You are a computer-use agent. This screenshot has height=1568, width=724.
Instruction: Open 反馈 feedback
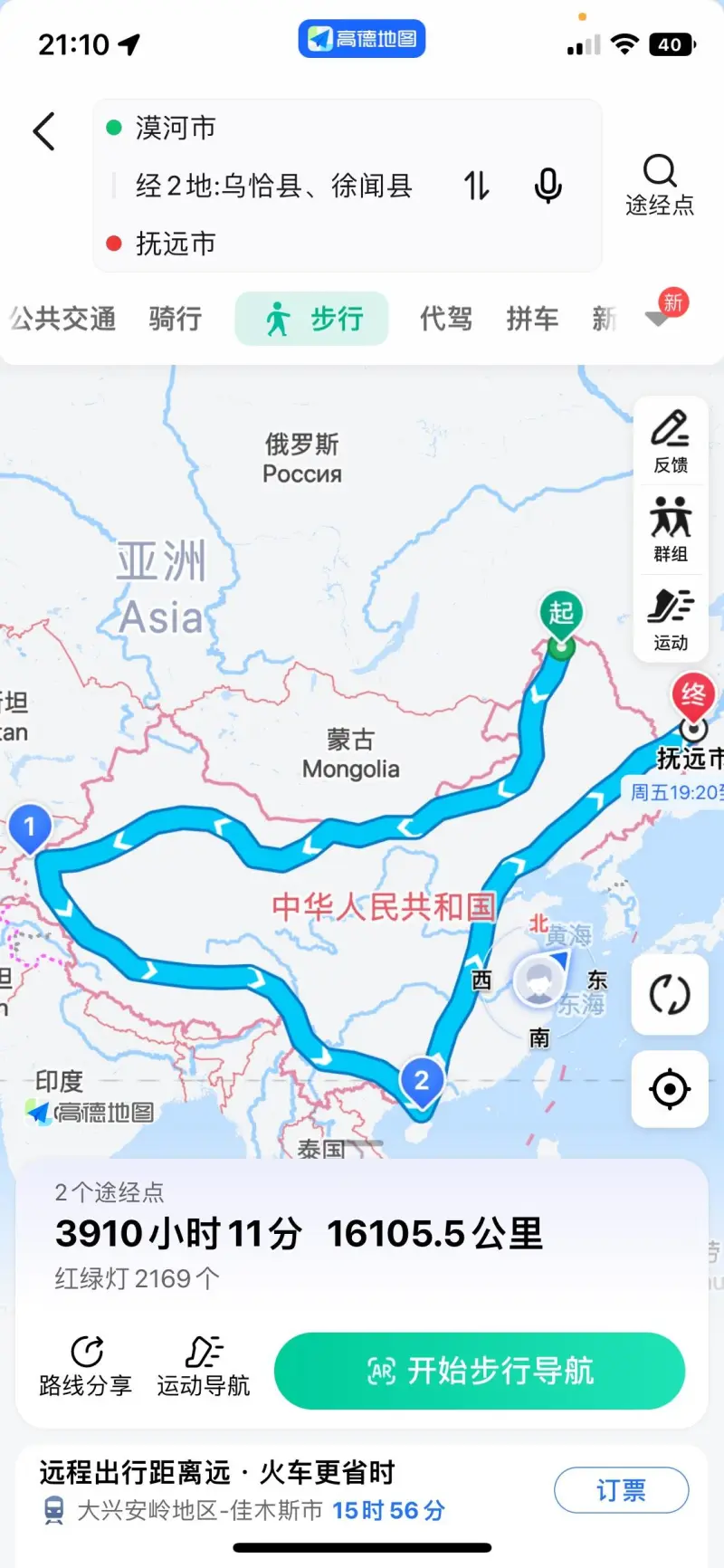pos(671,442)
